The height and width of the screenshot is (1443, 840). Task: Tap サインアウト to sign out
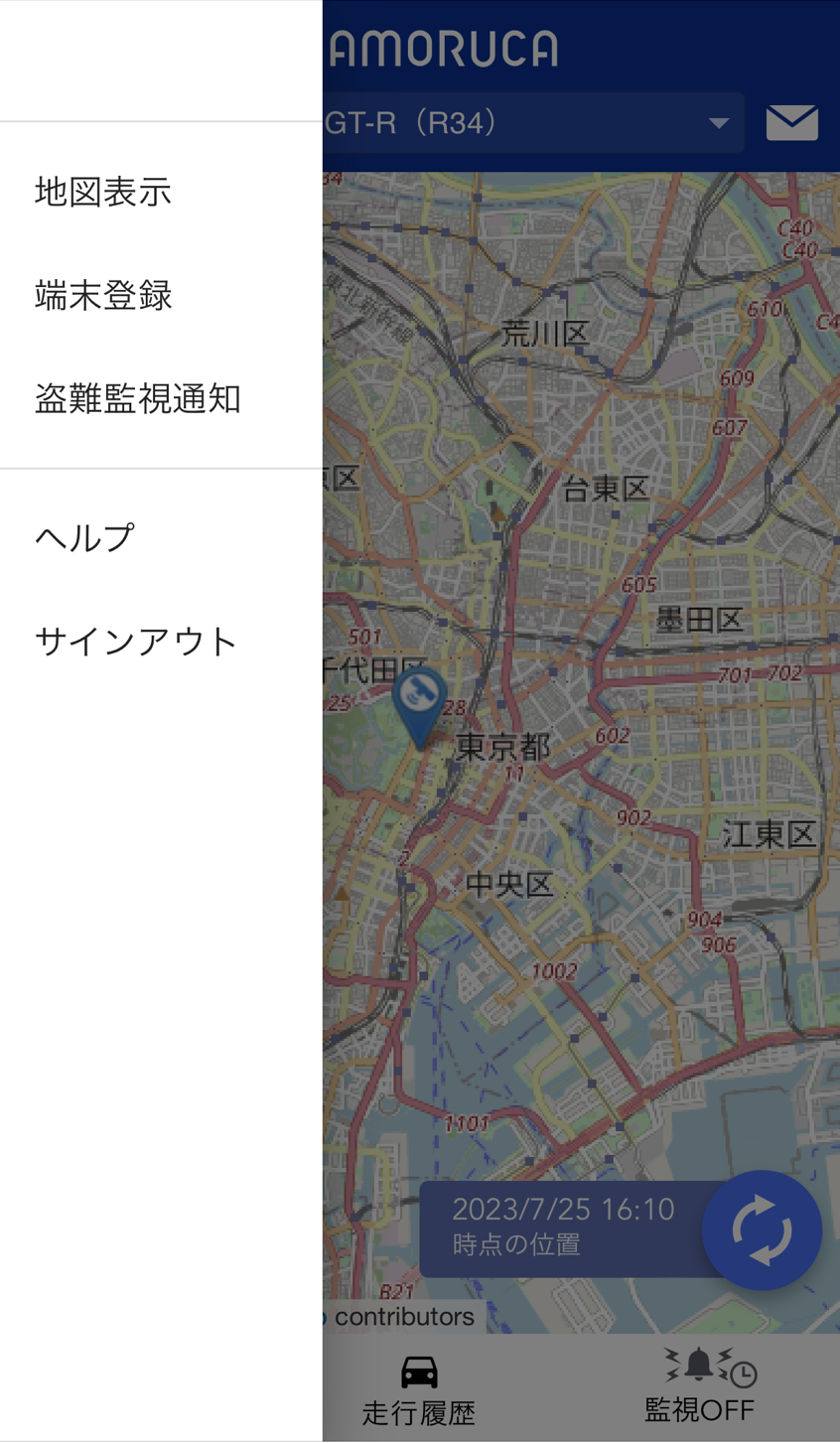[136, 641]
